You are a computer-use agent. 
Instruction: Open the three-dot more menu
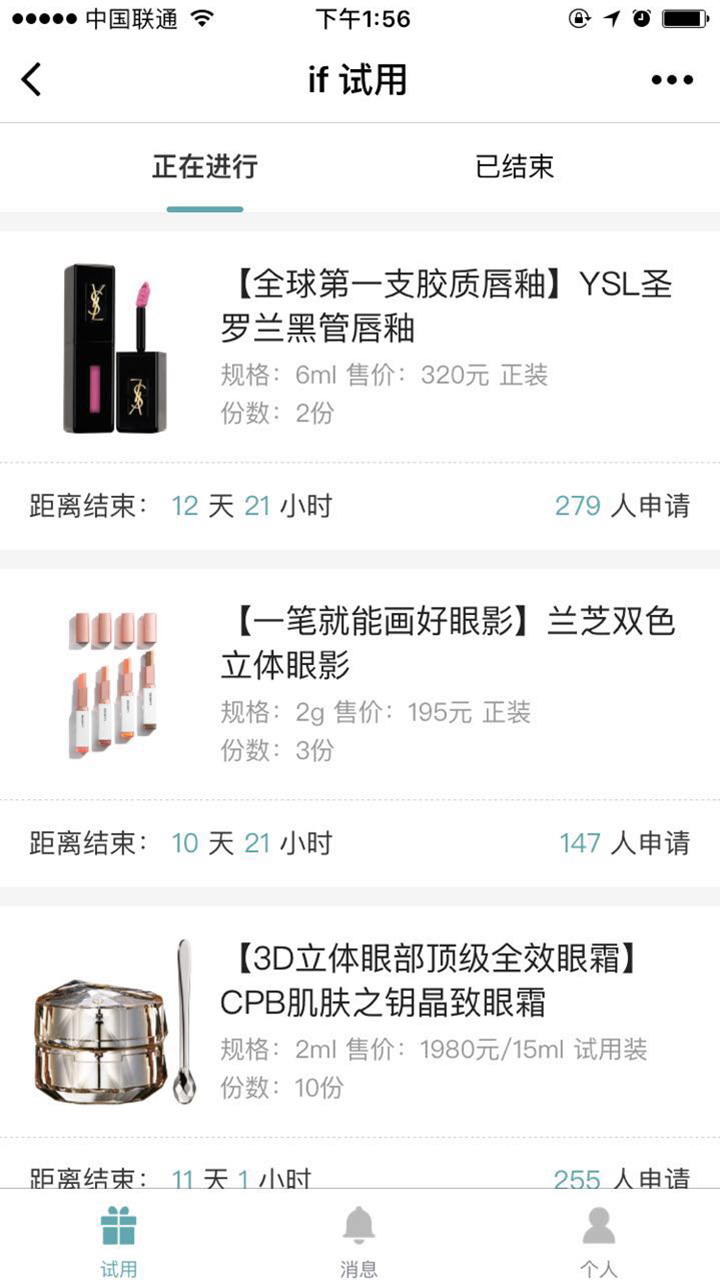672,80
